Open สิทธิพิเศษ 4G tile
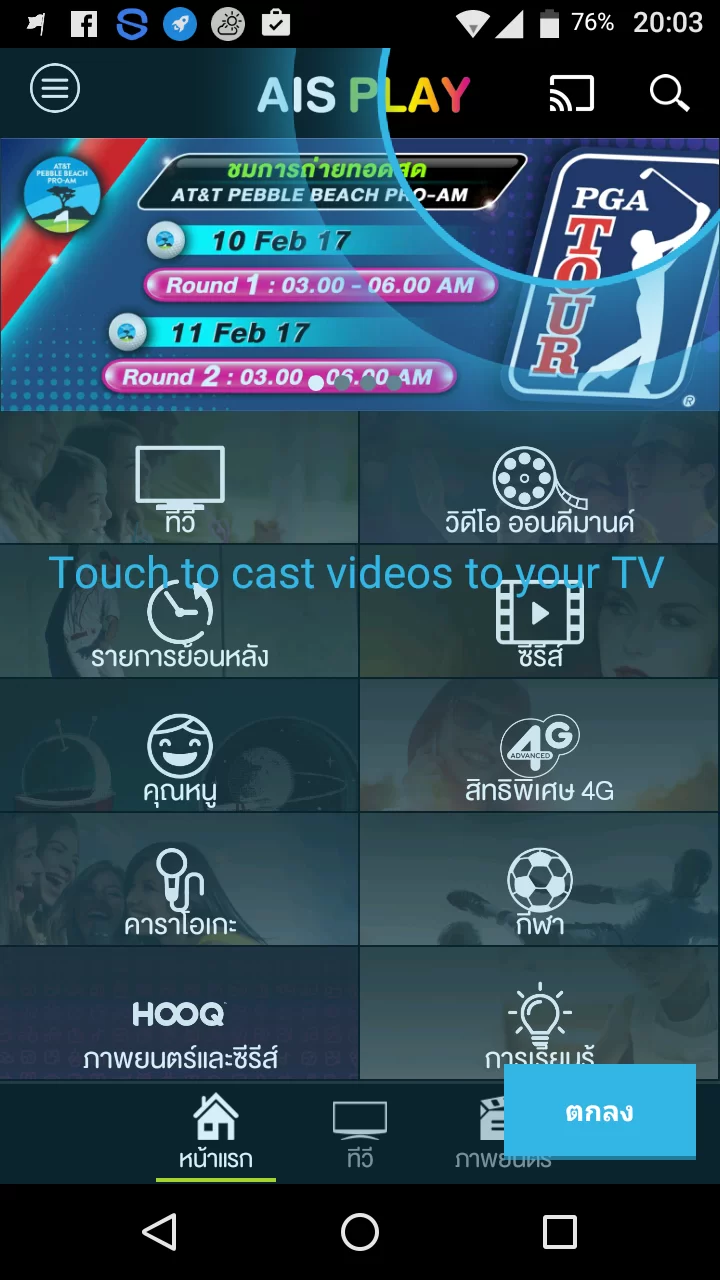720x1280 pixels. [540, 745]
